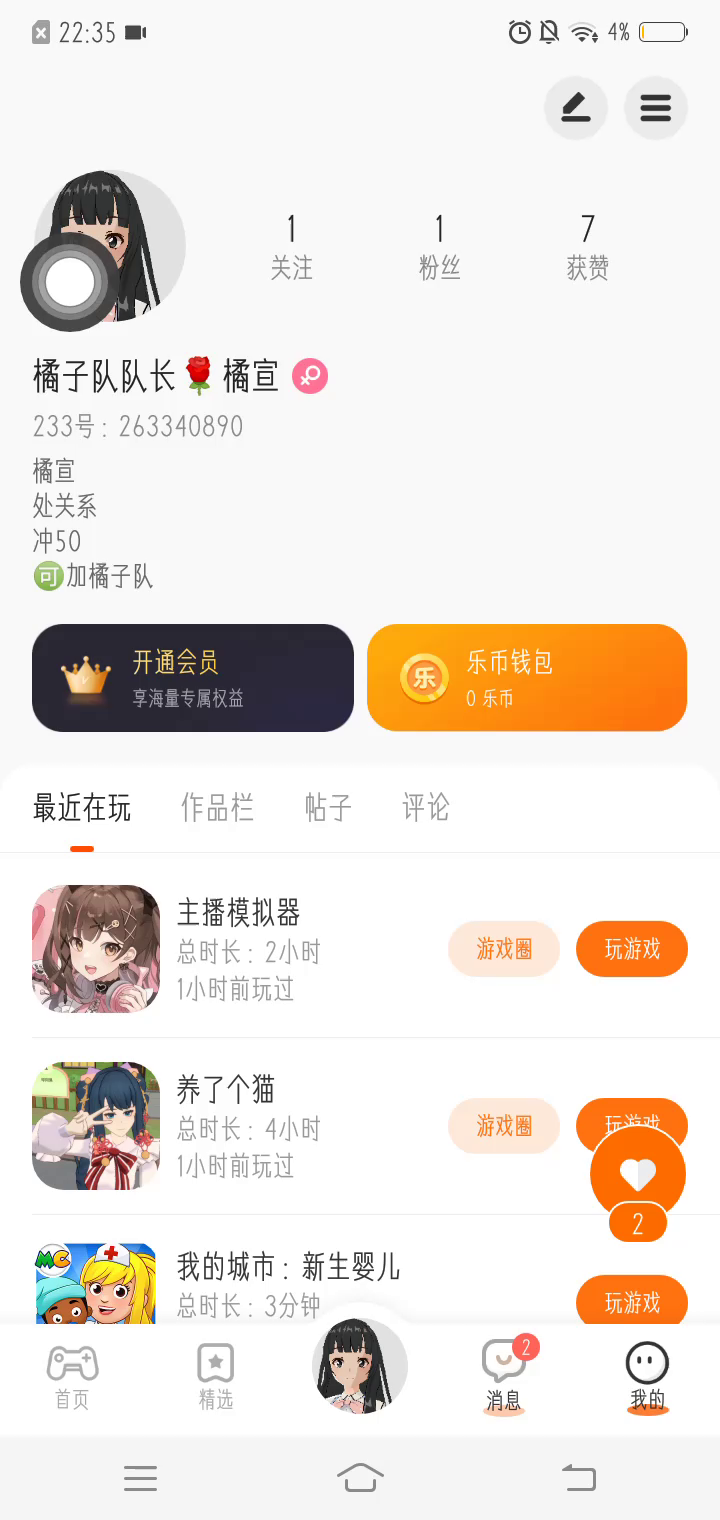
Task: Tap 玩游戏 for 我的城市：新生婴儿
Action: [x=632, y=1302]
